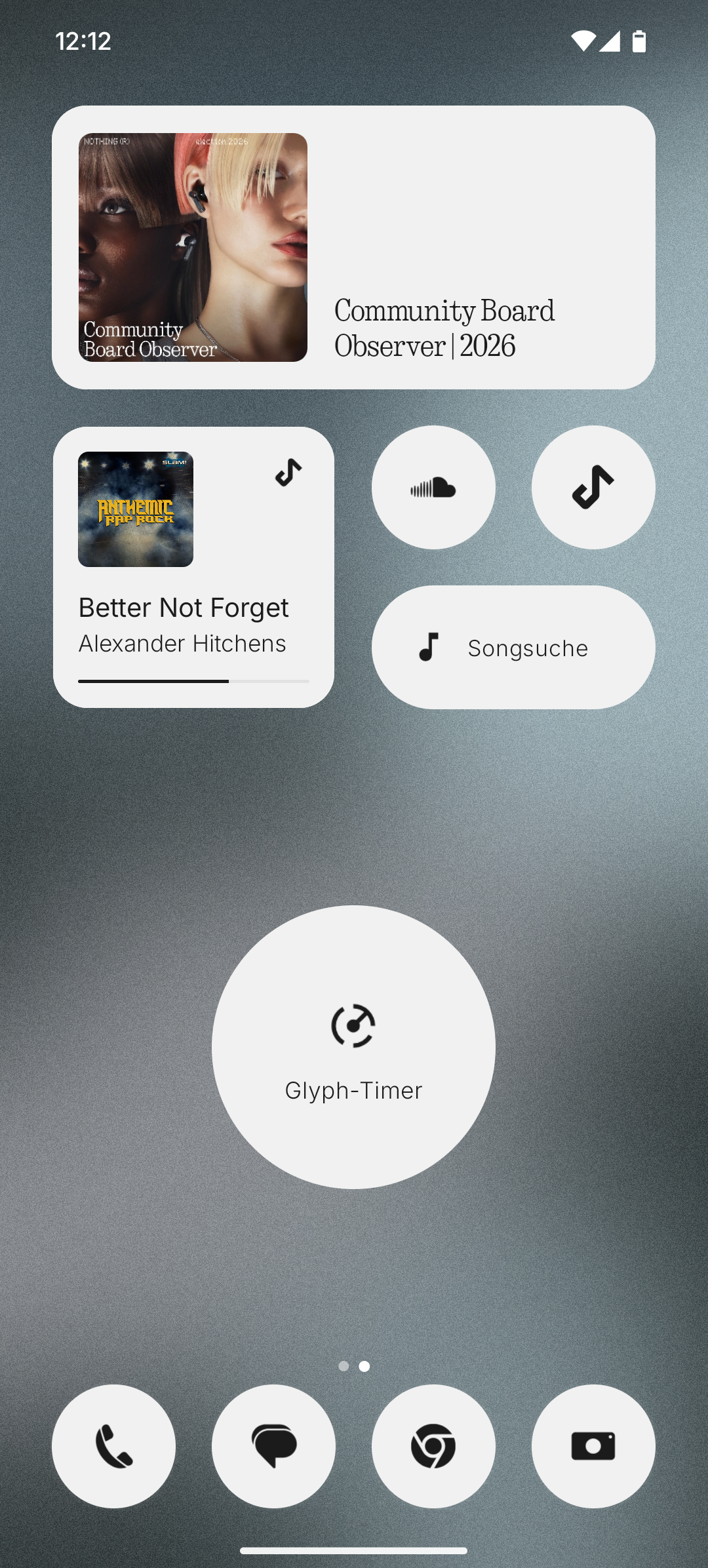Open the Camera app

coord(593,1446)
